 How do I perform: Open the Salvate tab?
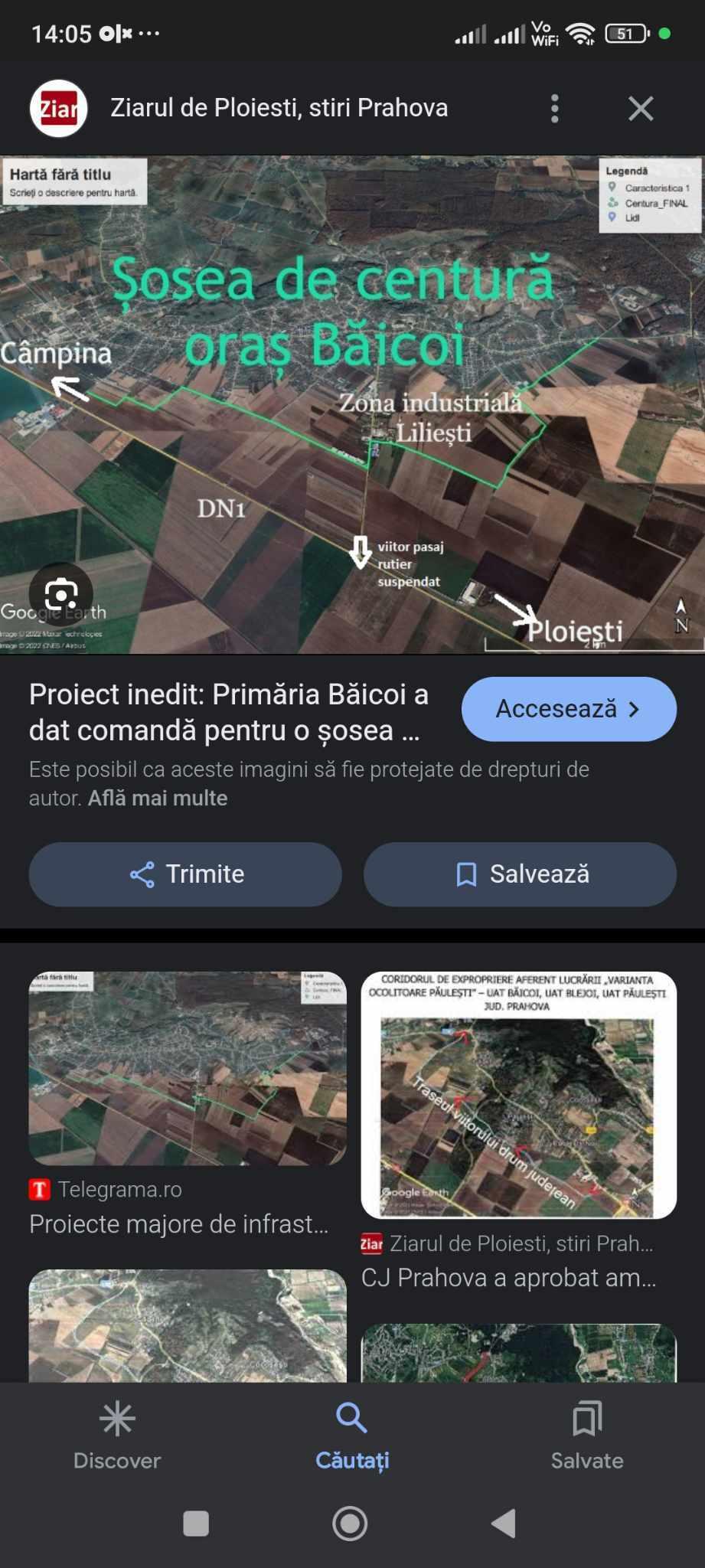587,1436
